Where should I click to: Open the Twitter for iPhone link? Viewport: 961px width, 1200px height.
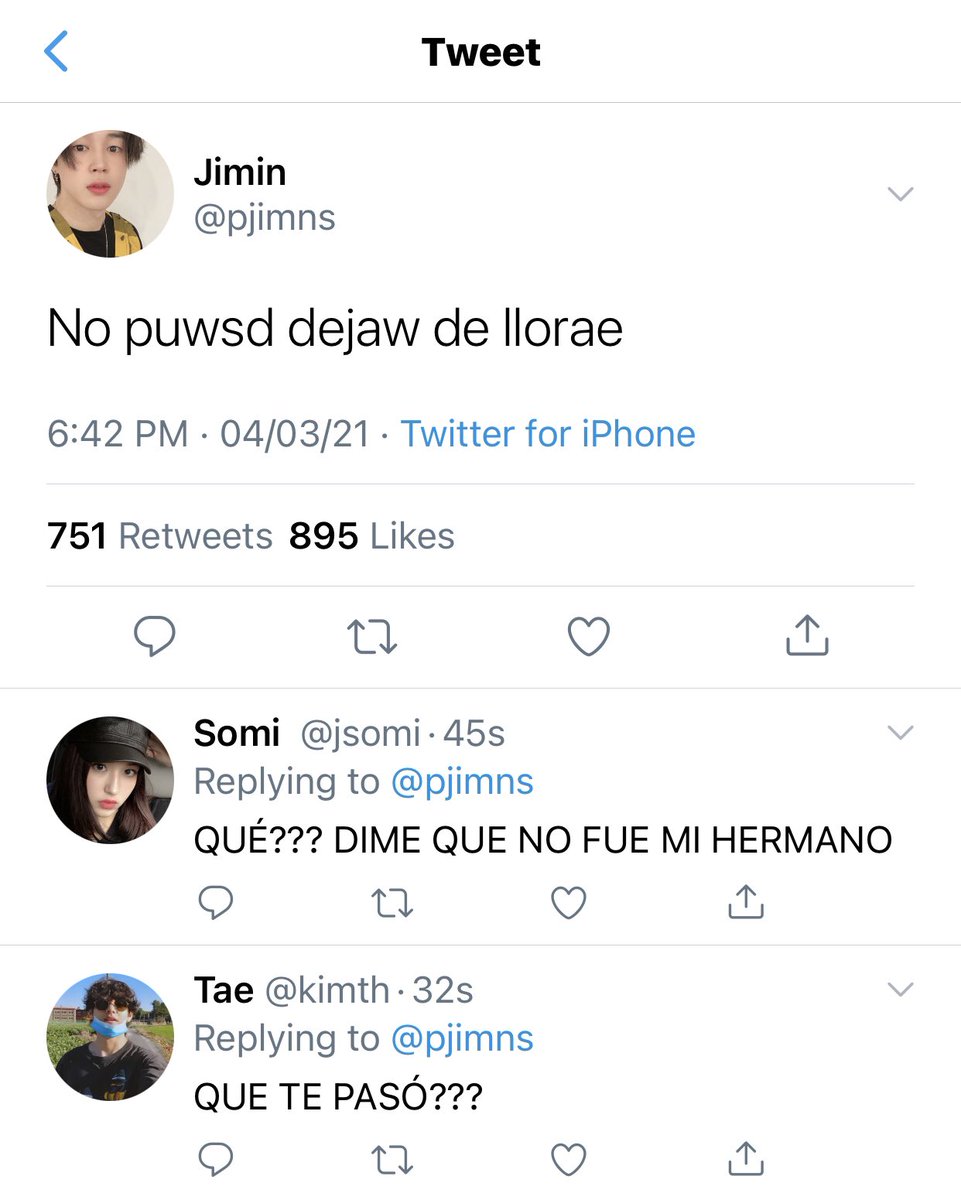click(x=548, y=434)
